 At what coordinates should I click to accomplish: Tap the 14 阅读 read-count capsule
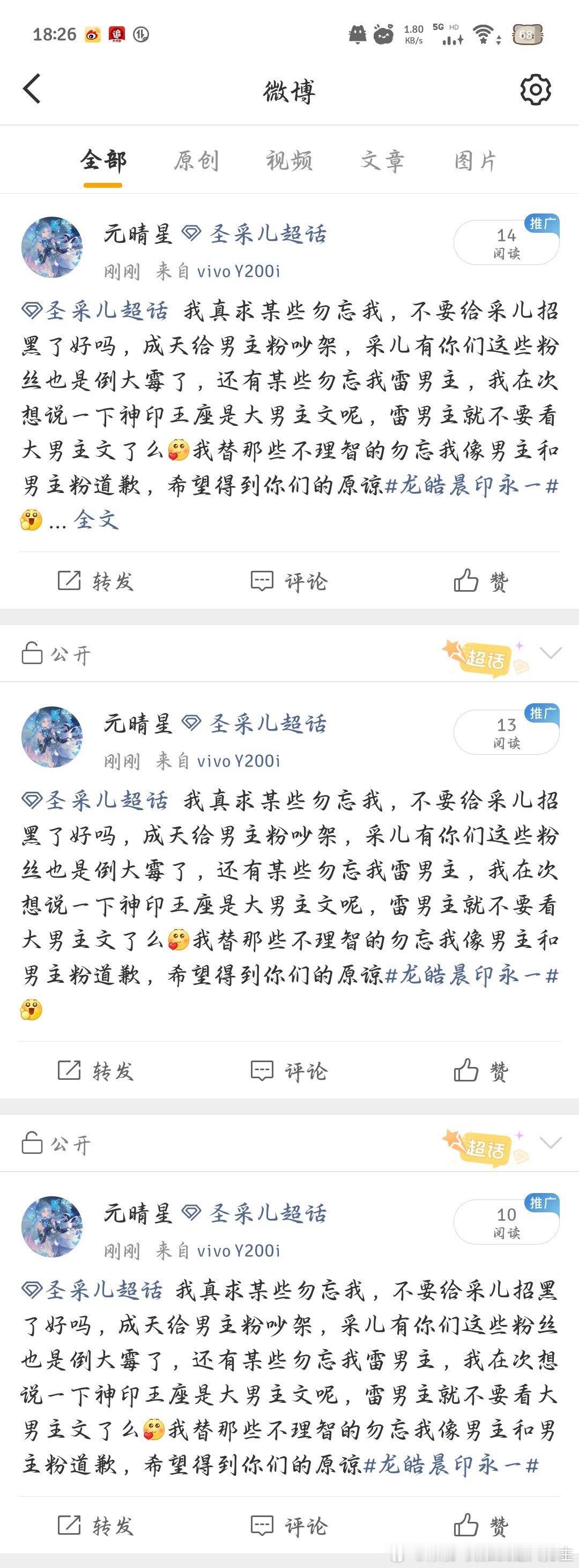point(506,241)
